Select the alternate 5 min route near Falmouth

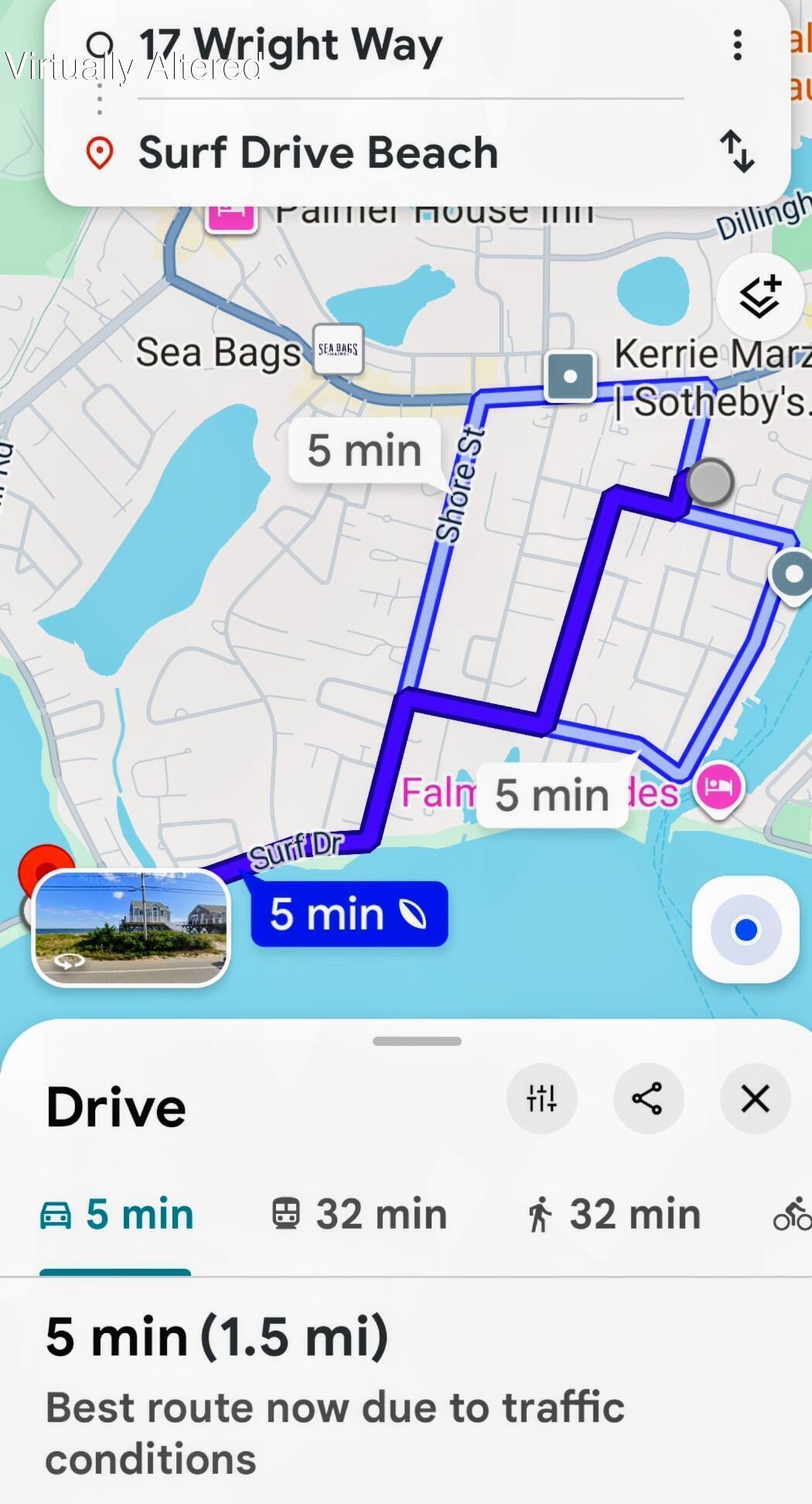[552, 795]
